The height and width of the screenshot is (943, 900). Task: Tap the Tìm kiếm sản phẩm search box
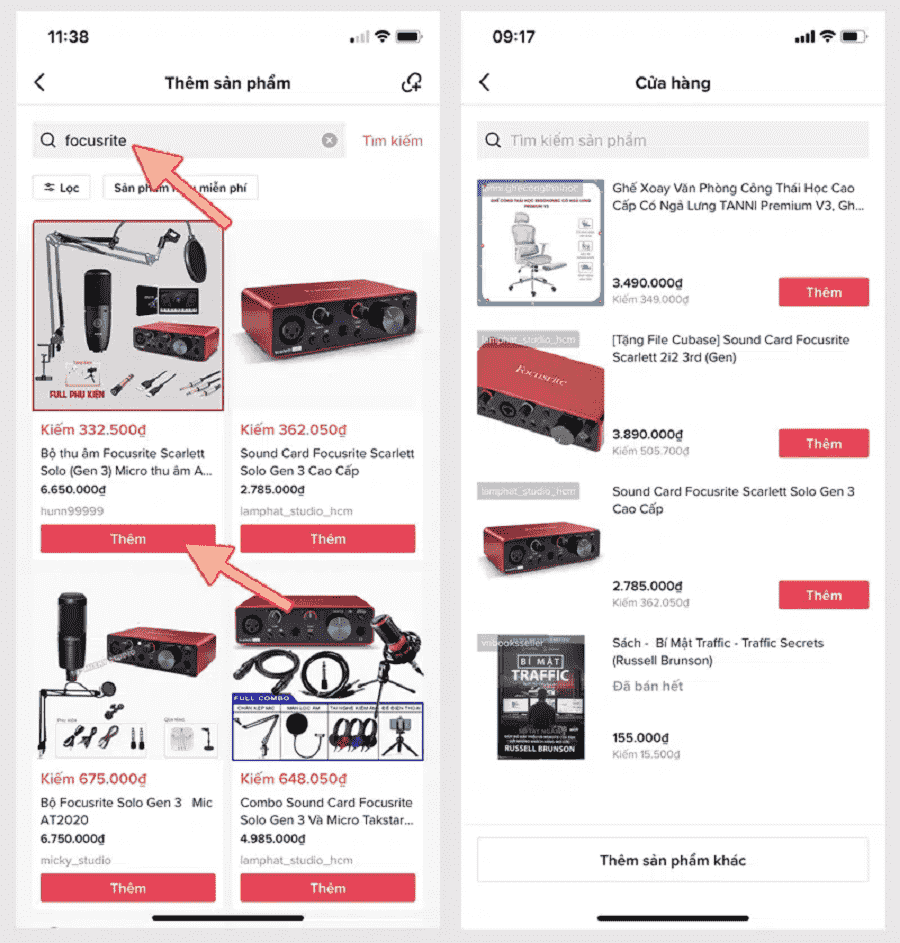672,141
